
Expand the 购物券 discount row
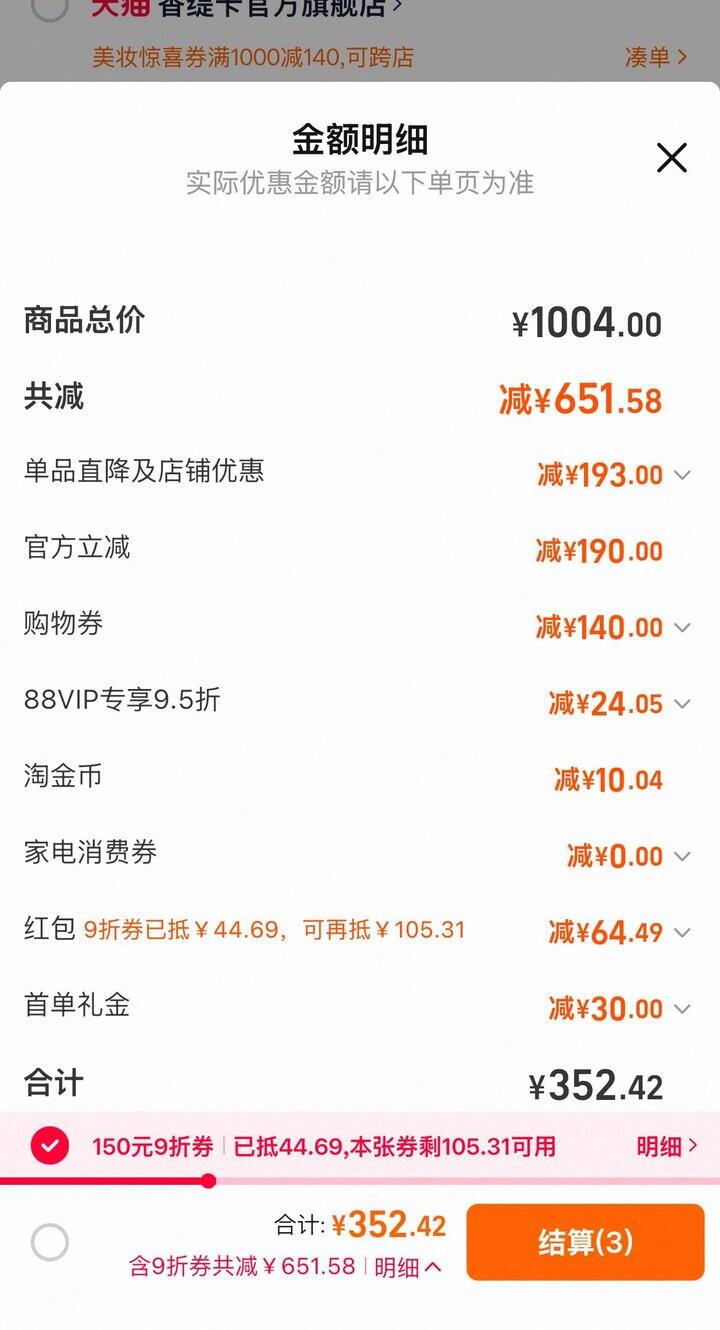[x=682, y=628]
